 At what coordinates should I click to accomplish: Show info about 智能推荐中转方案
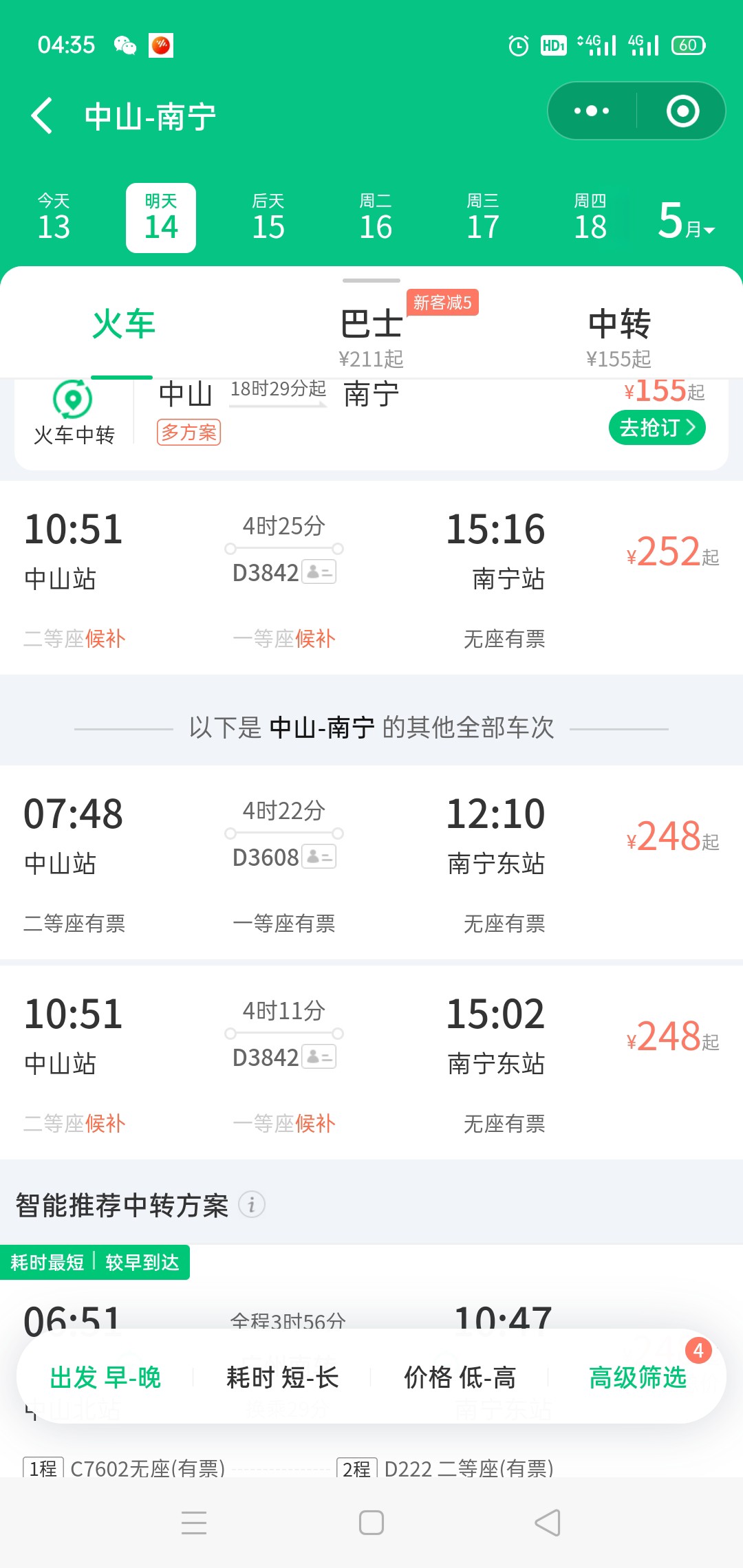coord(252,1205)
